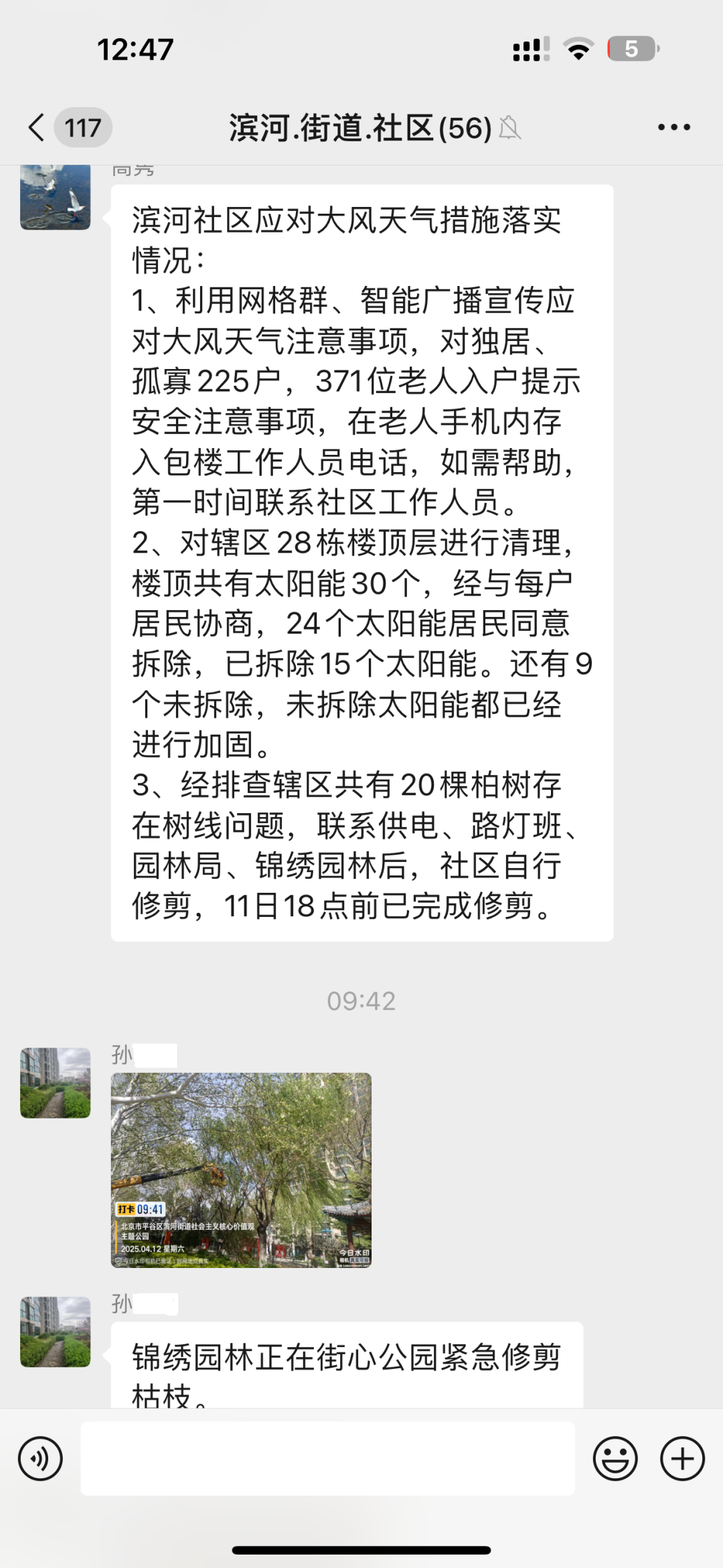Open the group chat overflow menu
The height and width of the screenshot is (1568, 723).
coord(673,127)
